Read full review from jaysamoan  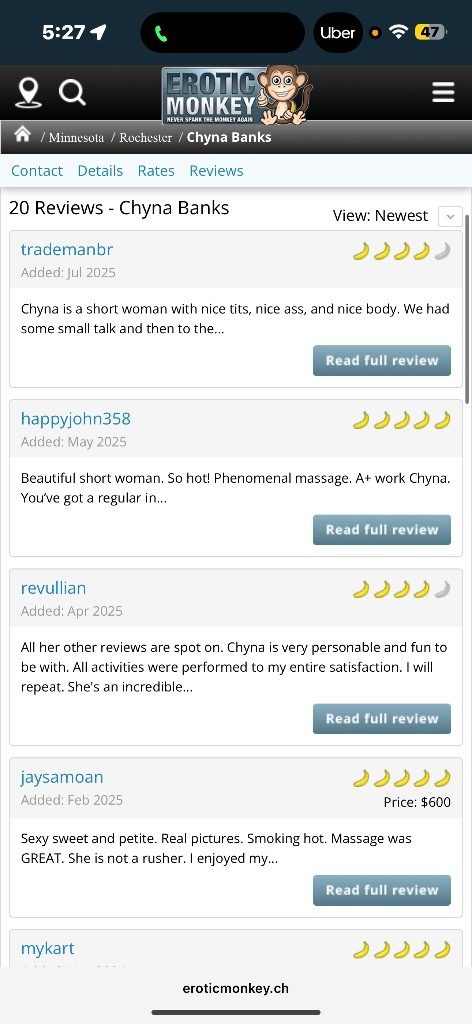[x=382, y=890]
